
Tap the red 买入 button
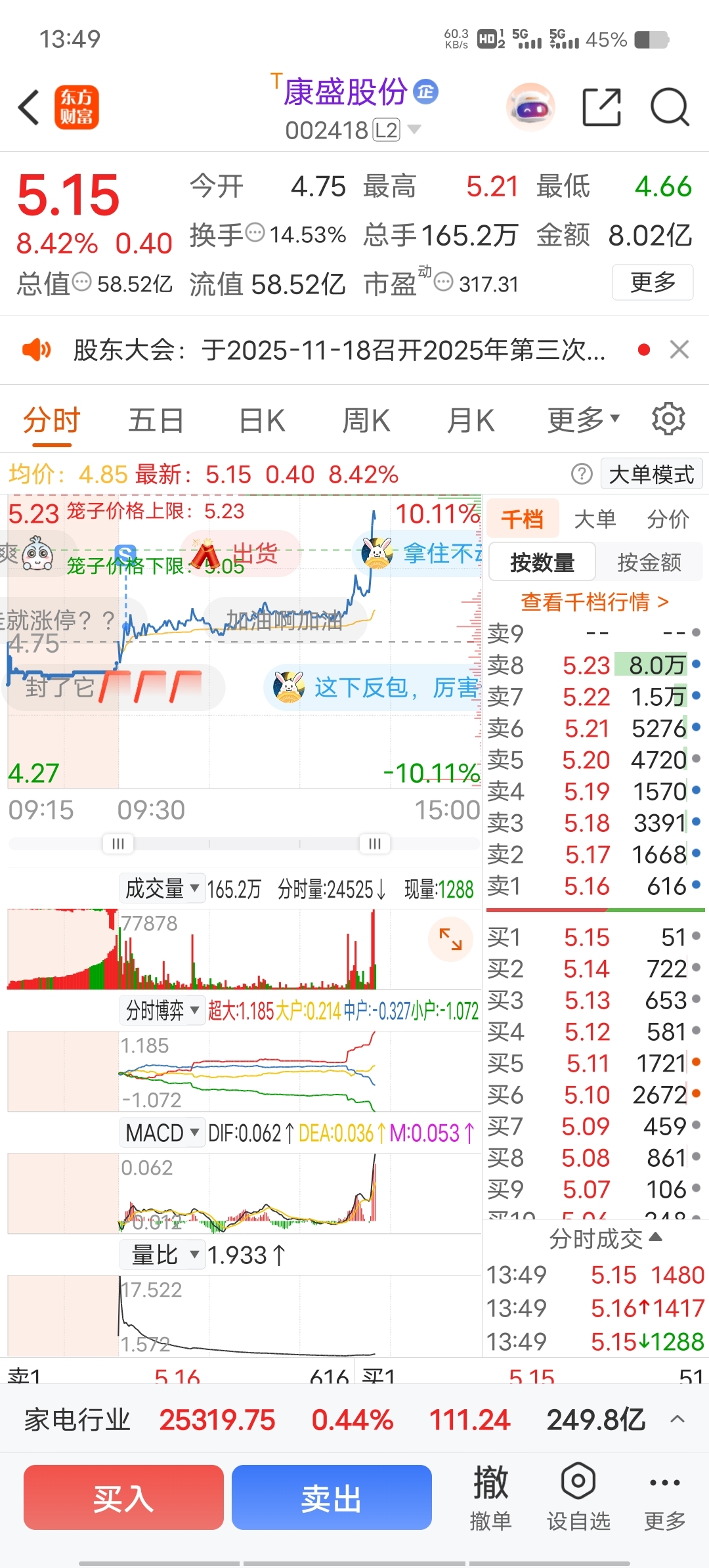pyautogui.click(x=123, y=1498)
